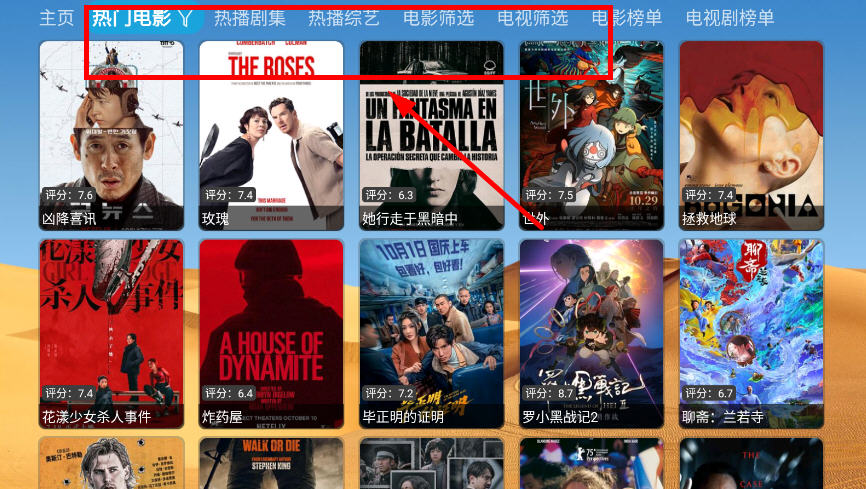Switch to the 主页 tab
This screenshot has width=866, height=489.
click(x=57, y=18)
